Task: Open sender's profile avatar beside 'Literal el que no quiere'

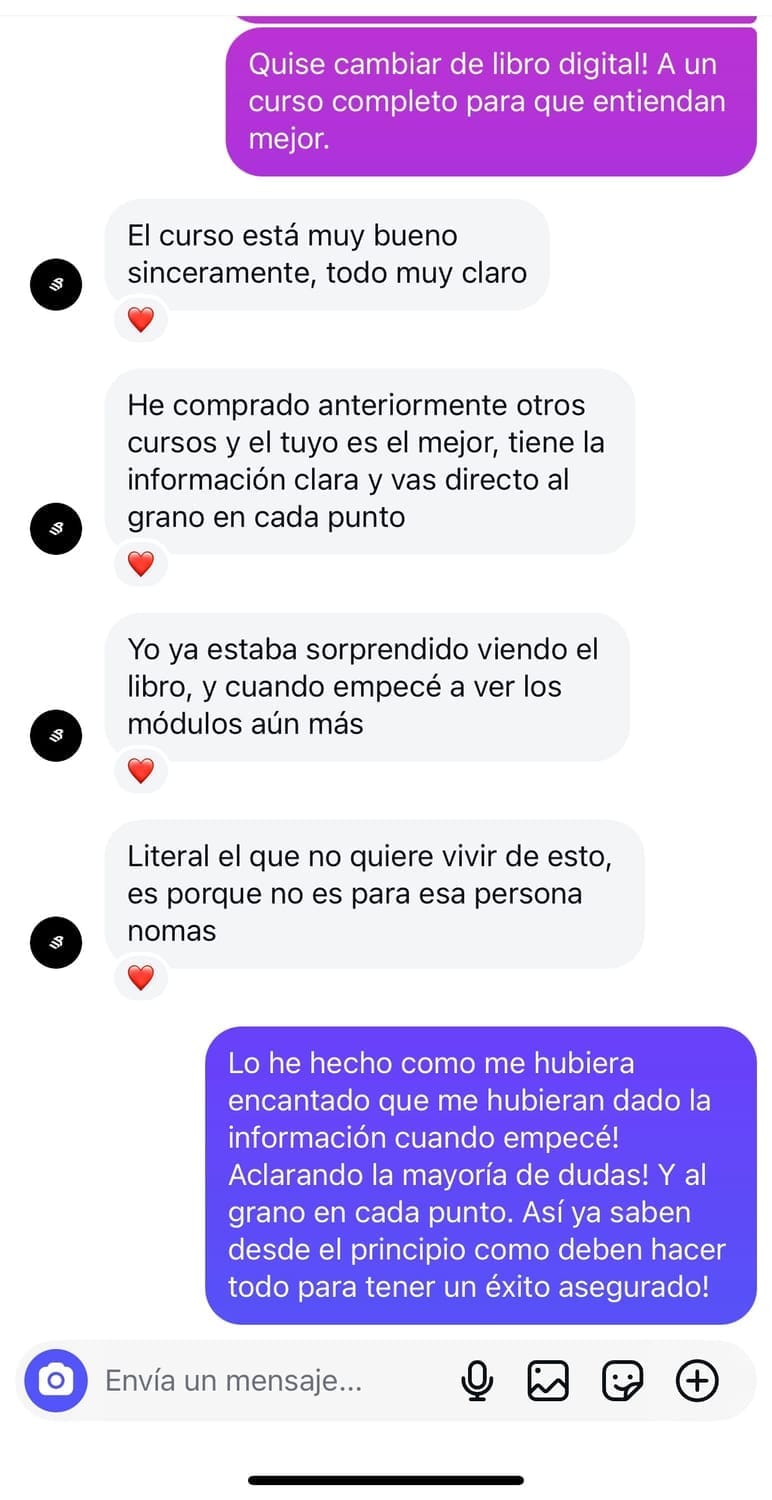Action: pos(56,942)
